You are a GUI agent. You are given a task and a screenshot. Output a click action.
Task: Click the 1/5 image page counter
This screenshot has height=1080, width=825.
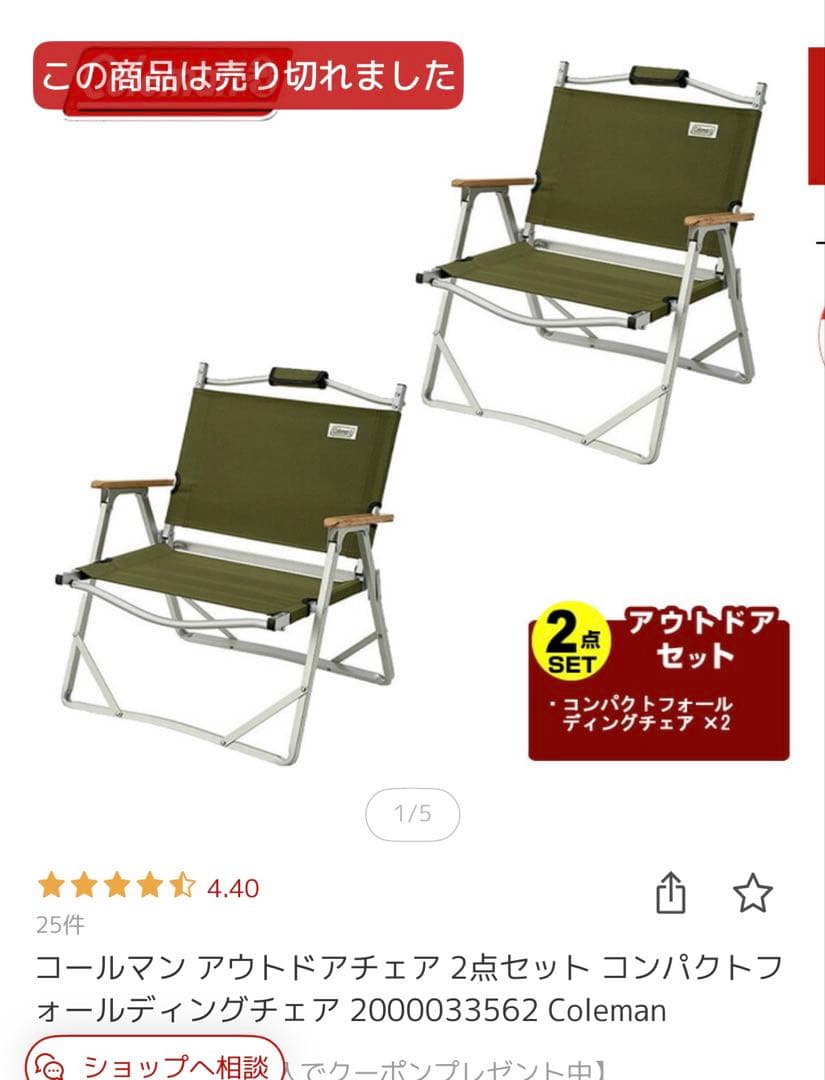point(410,815)
